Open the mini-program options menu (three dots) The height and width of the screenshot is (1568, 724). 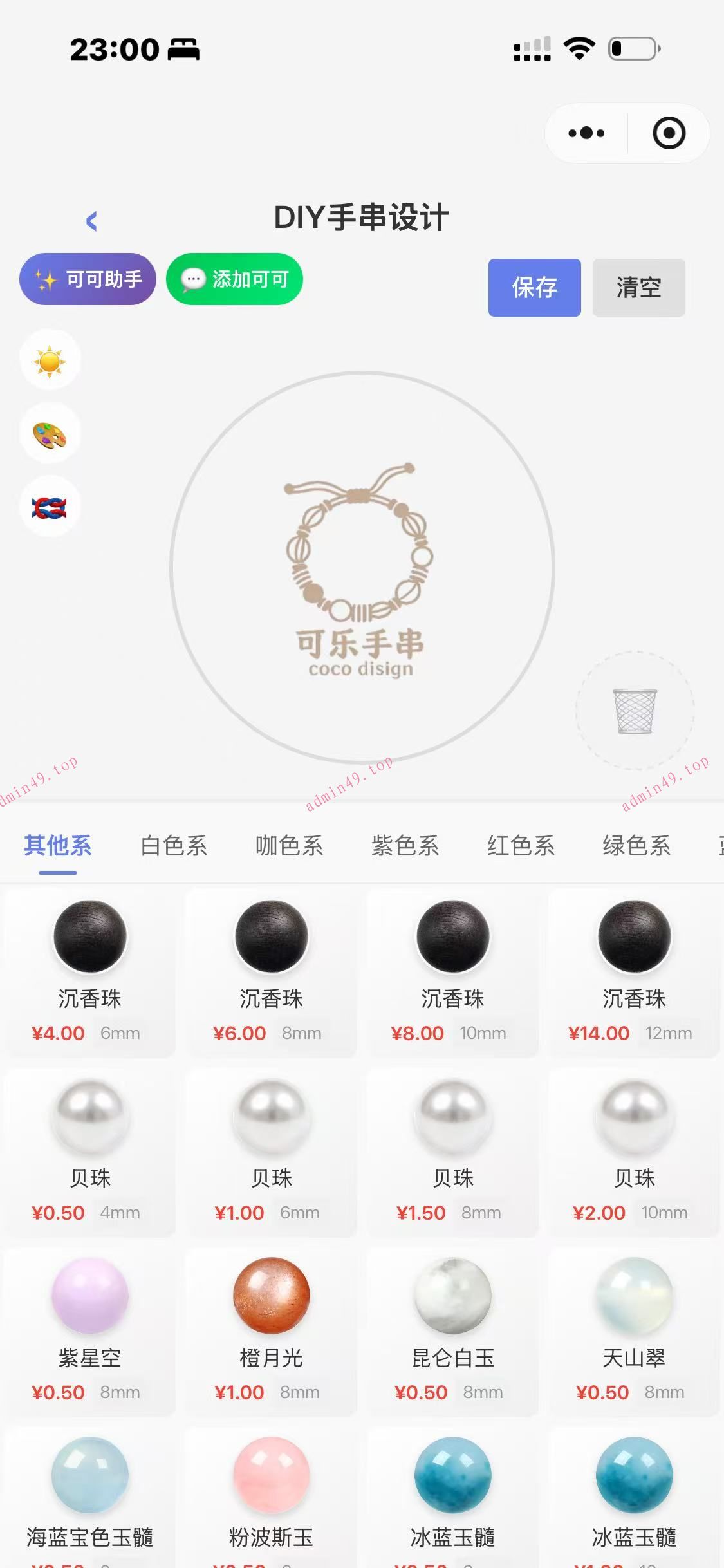click(x=584, y=133)
